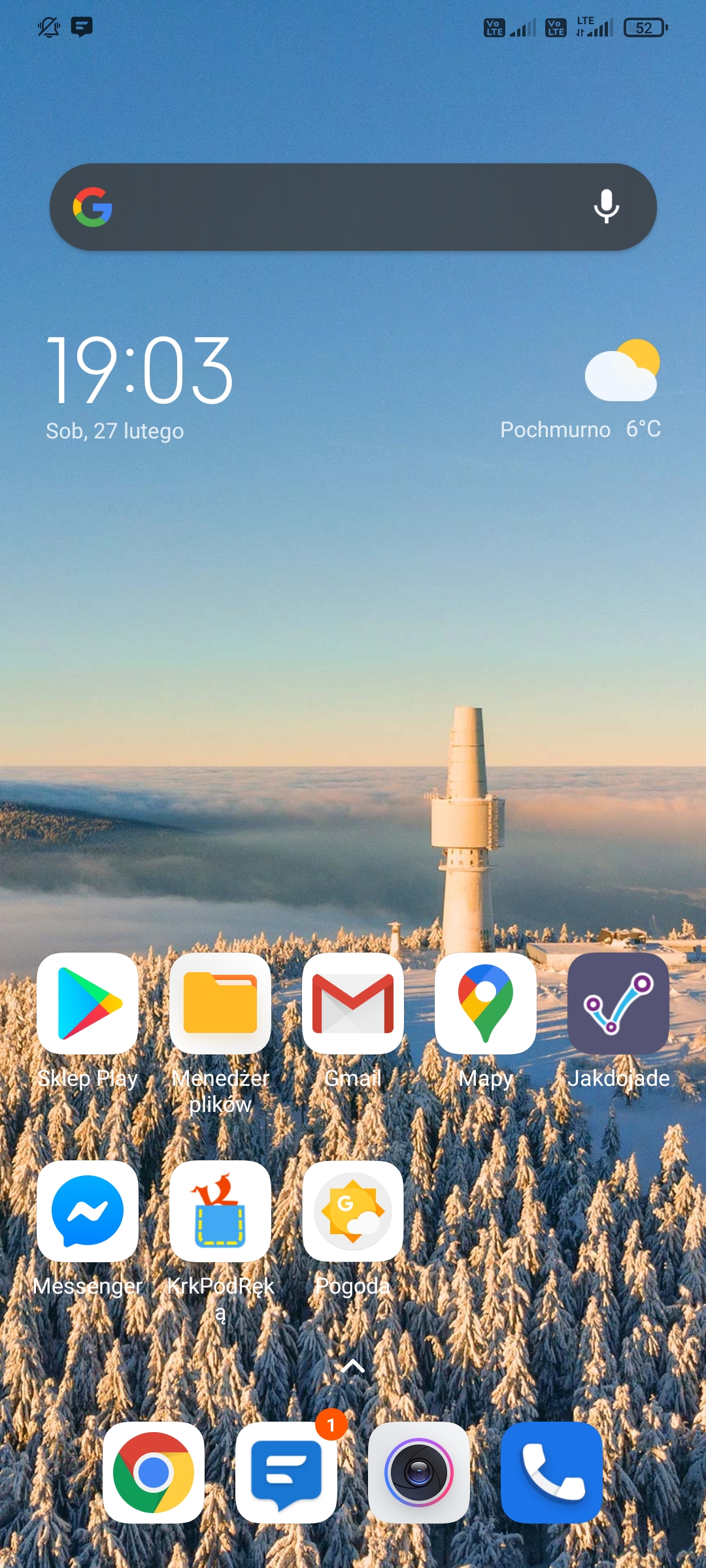Viewport: 706px width, 1568px height.
Task: Open the Camera app
Action: click(419, 1473)
